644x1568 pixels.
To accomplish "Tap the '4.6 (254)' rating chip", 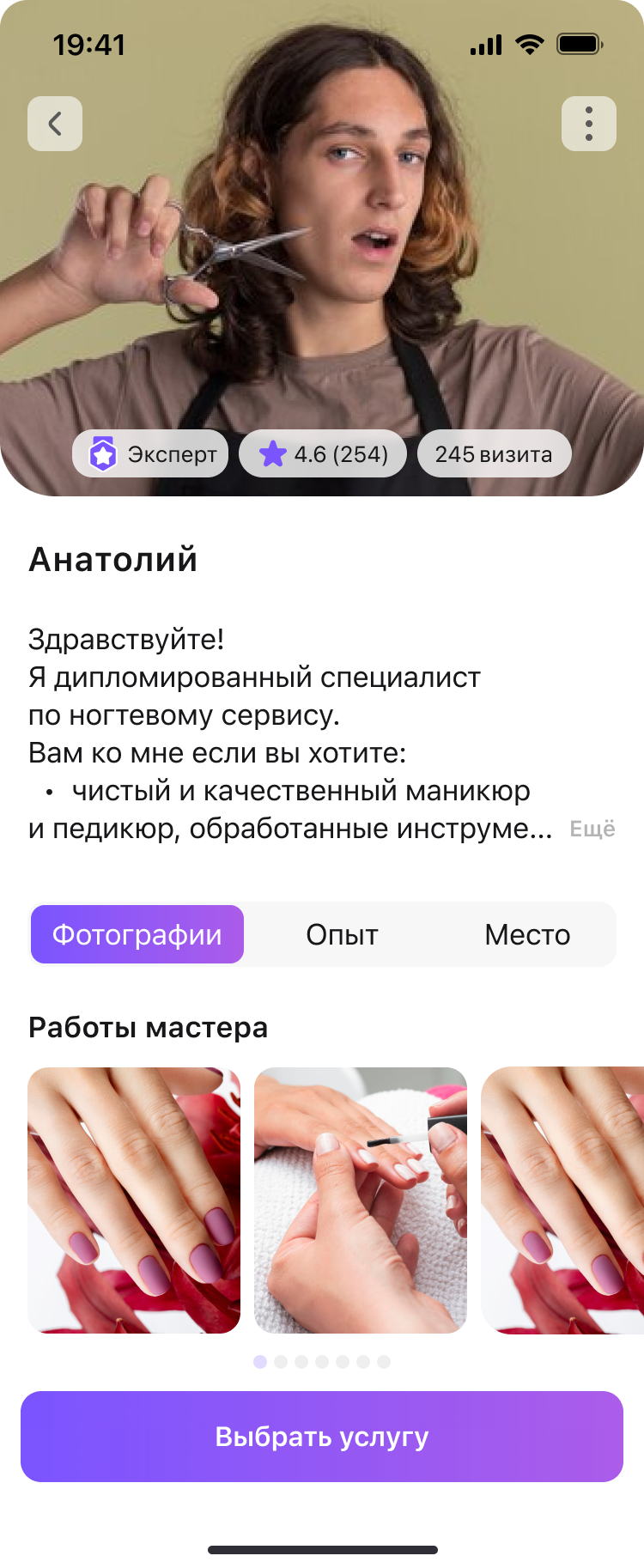I will click(323, 453).
